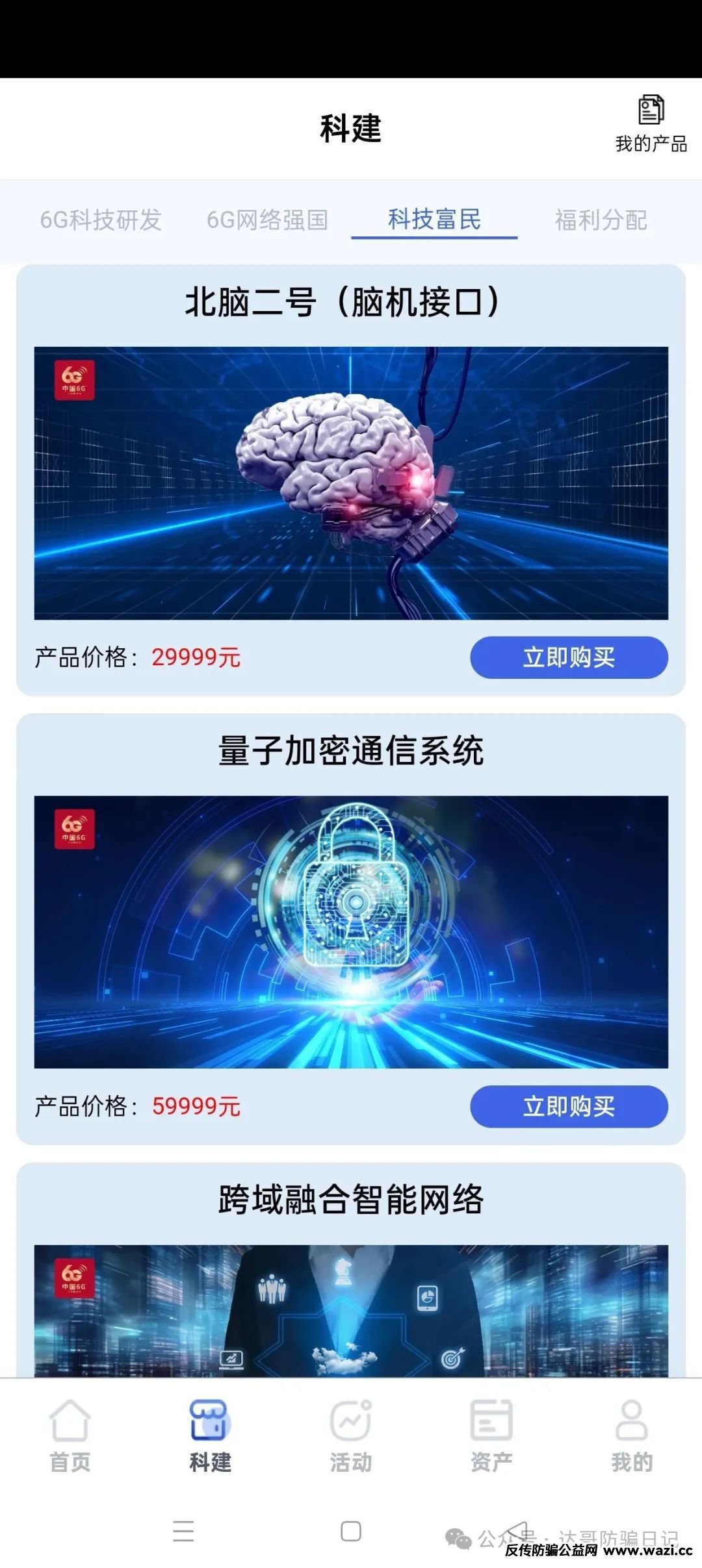Switch to the 福利分配 tab

click(x=601, y=220)
